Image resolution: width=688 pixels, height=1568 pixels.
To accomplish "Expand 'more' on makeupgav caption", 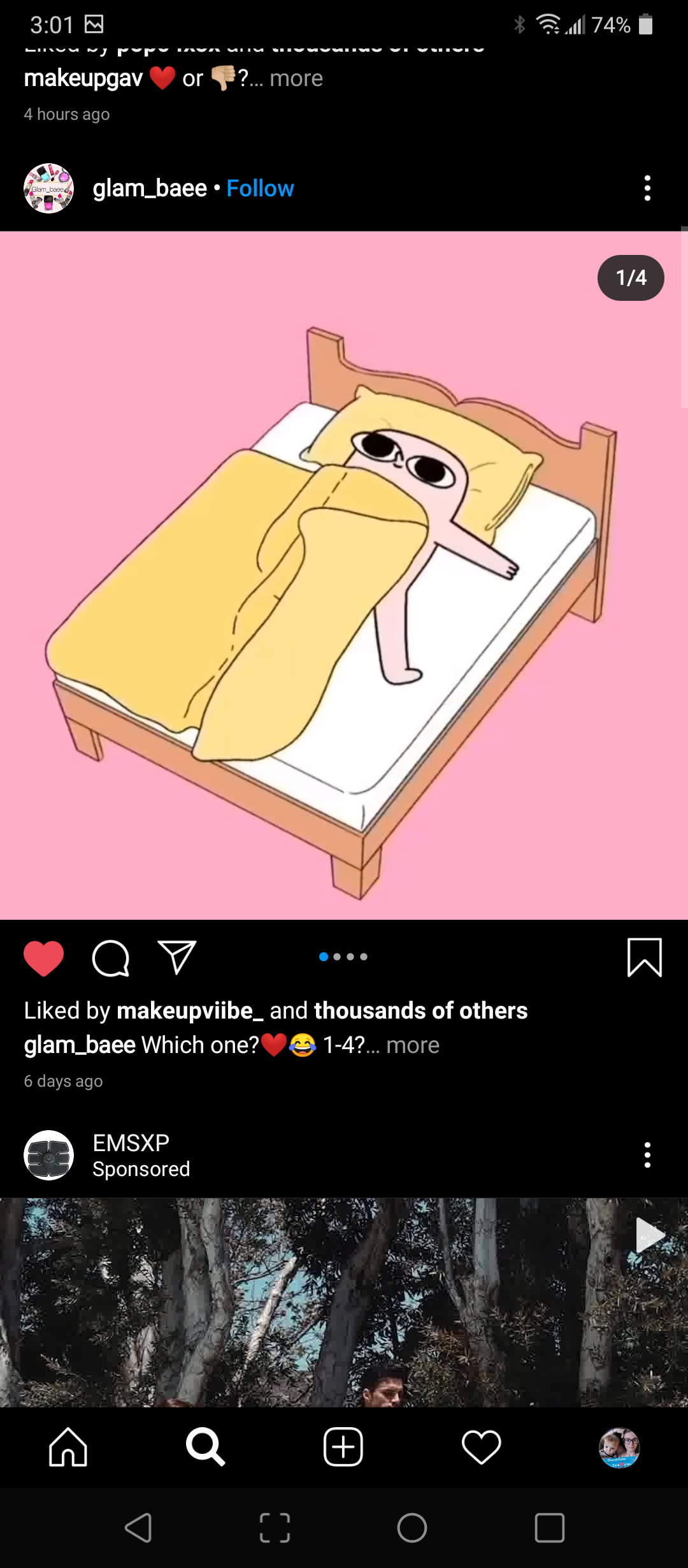I will (296, 78).
